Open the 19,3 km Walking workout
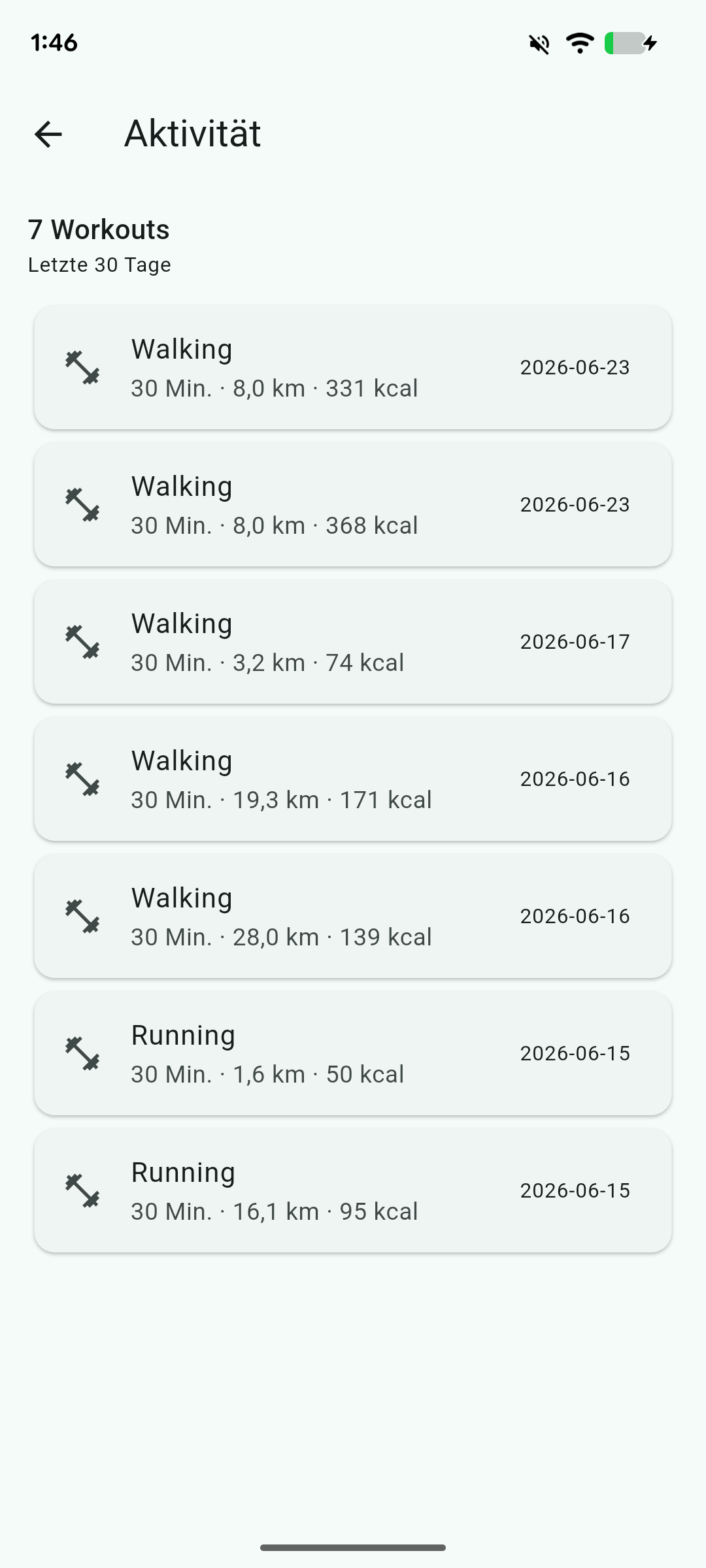The image size is (706, 1568). [x=353, y=779]
